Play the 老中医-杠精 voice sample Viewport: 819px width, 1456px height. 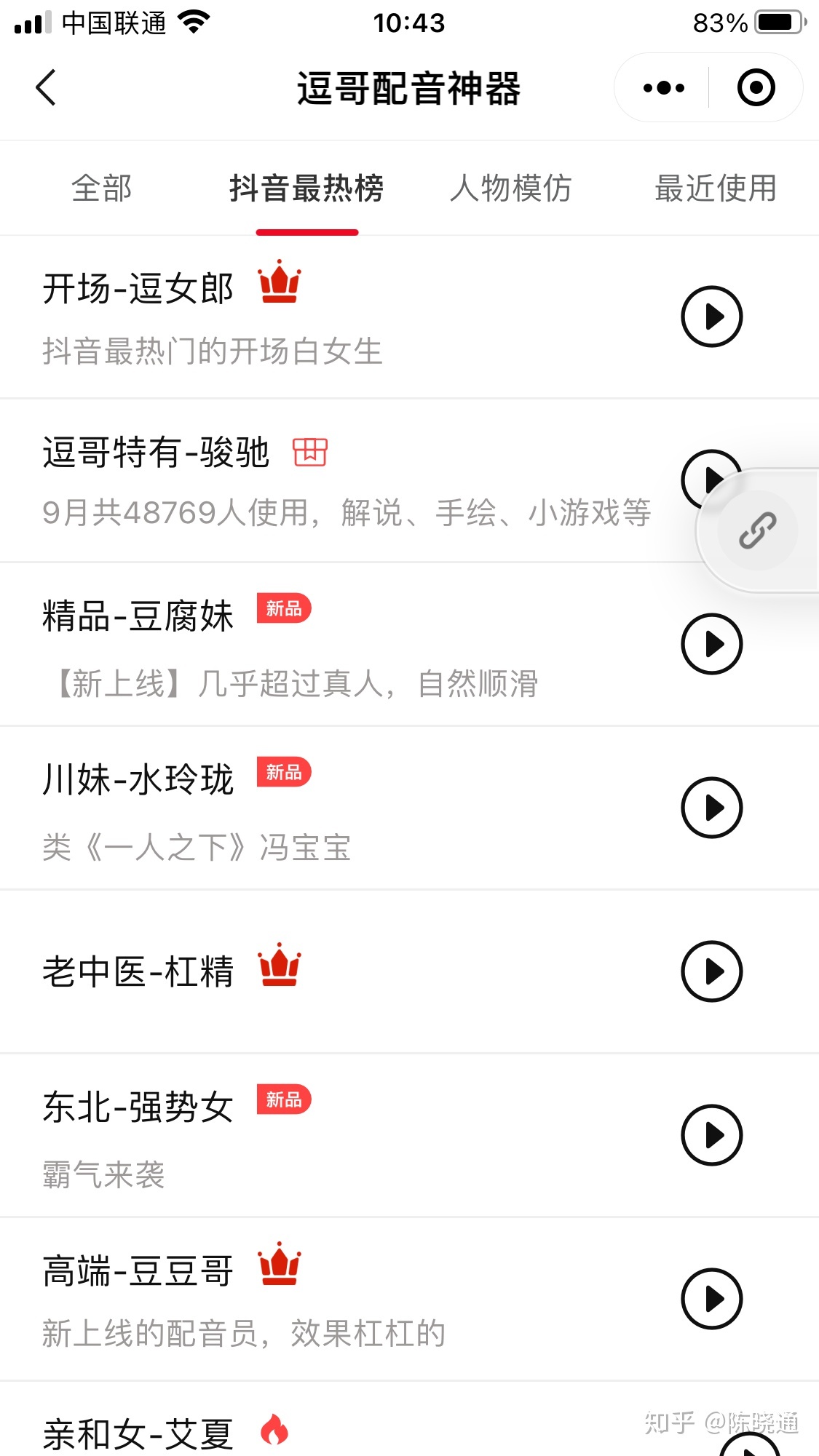(x=711, y=971)
